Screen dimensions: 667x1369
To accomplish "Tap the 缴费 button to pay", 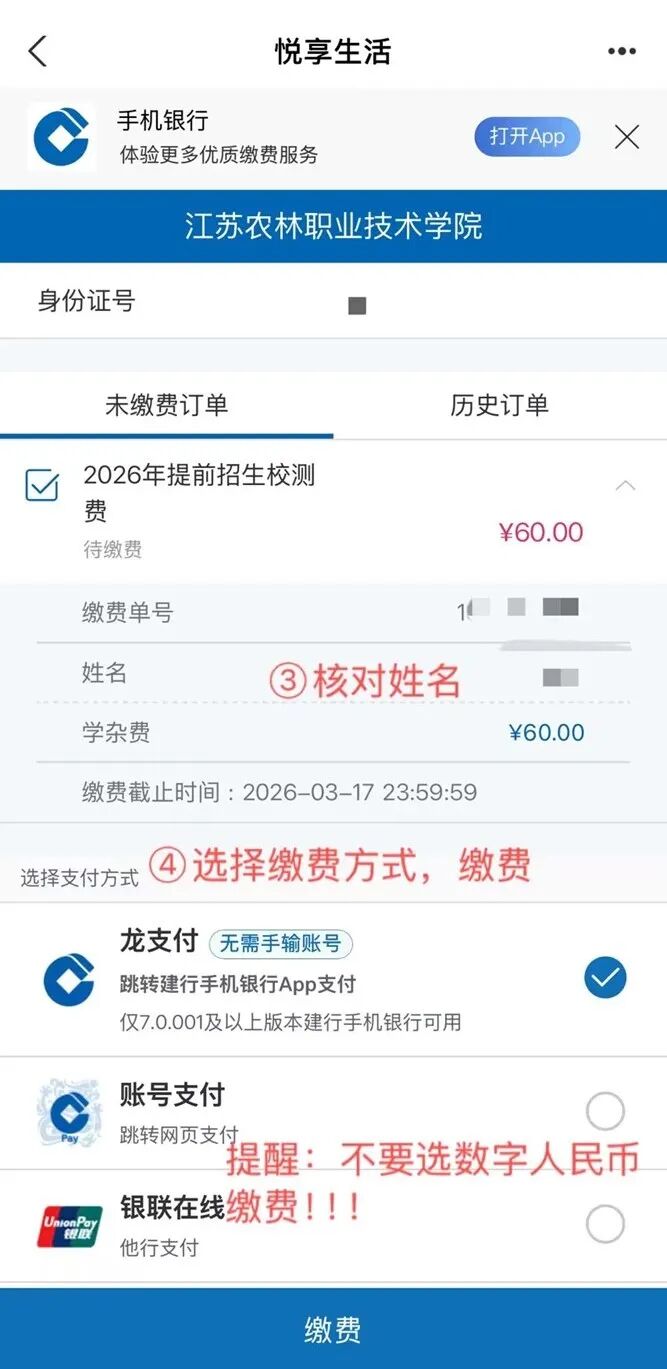I will tap(333, 1329).
